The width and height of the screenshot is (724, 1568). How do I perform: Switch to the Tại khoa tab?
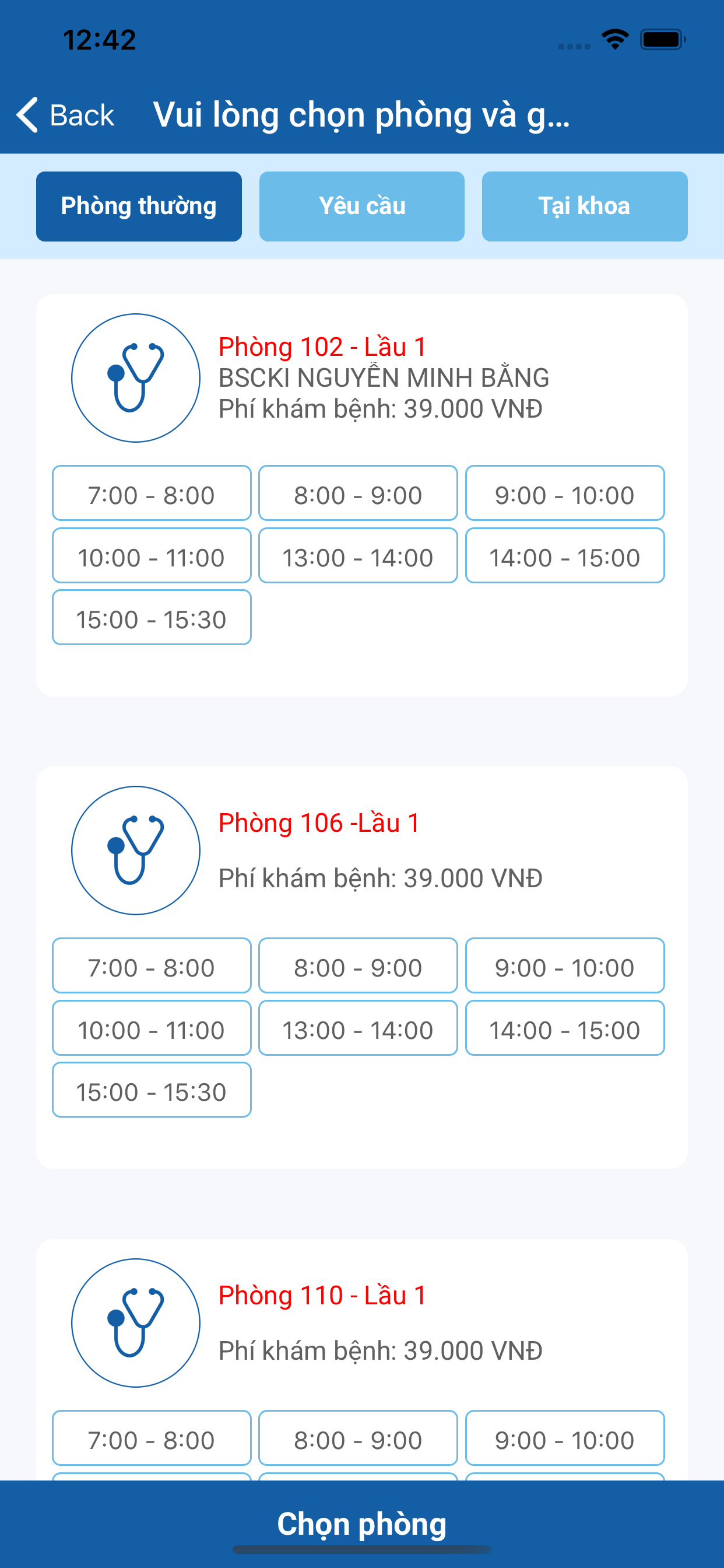585,206
